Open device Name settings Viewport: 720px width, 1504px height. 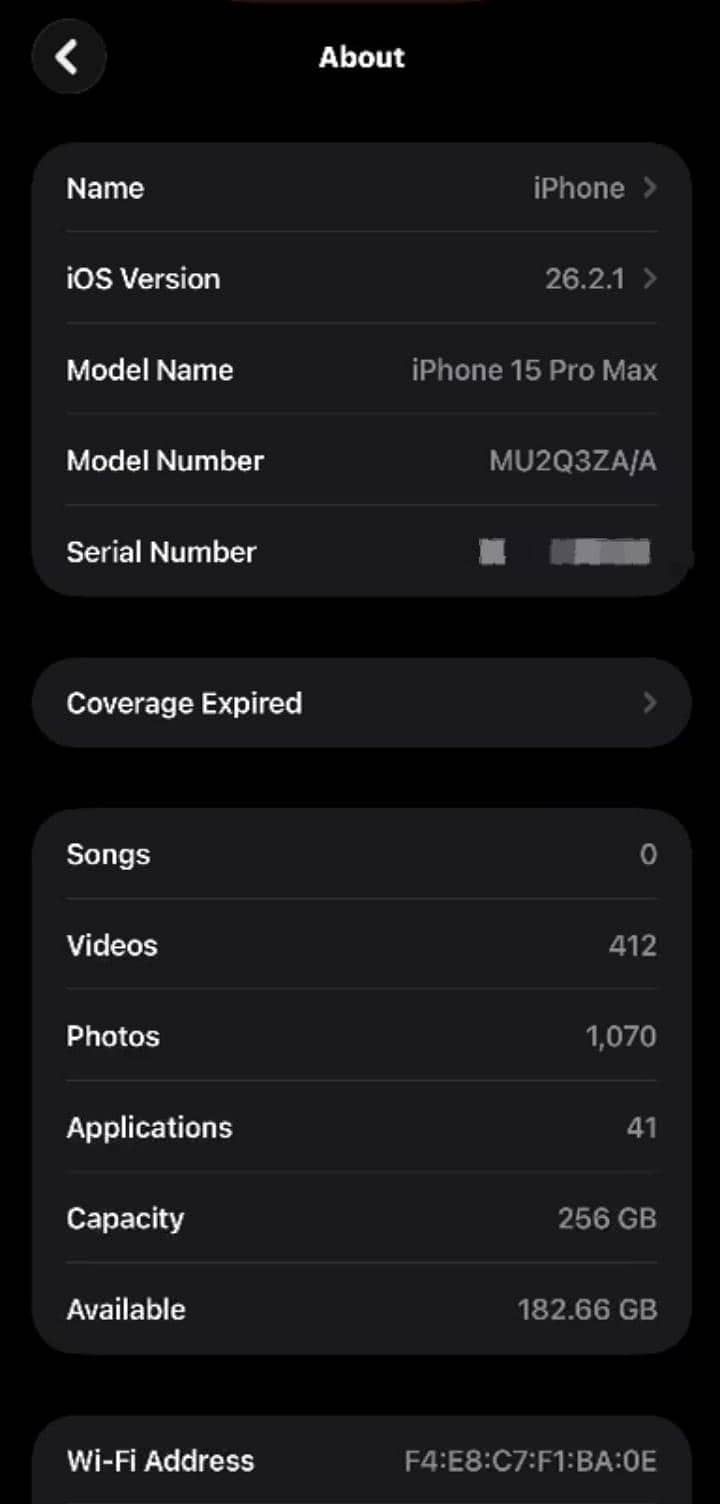coord(360,188)
